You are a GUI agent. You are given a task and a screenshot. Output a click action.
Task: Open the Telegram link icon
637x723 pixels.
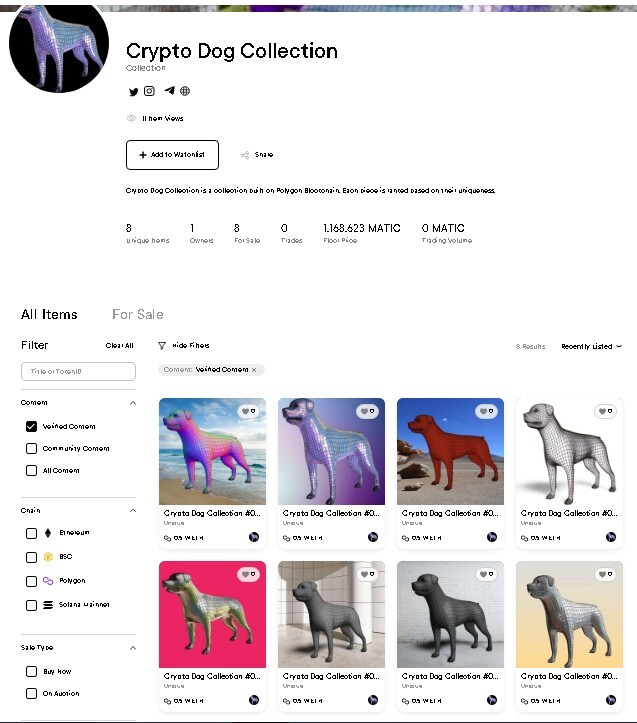point(169,91)
